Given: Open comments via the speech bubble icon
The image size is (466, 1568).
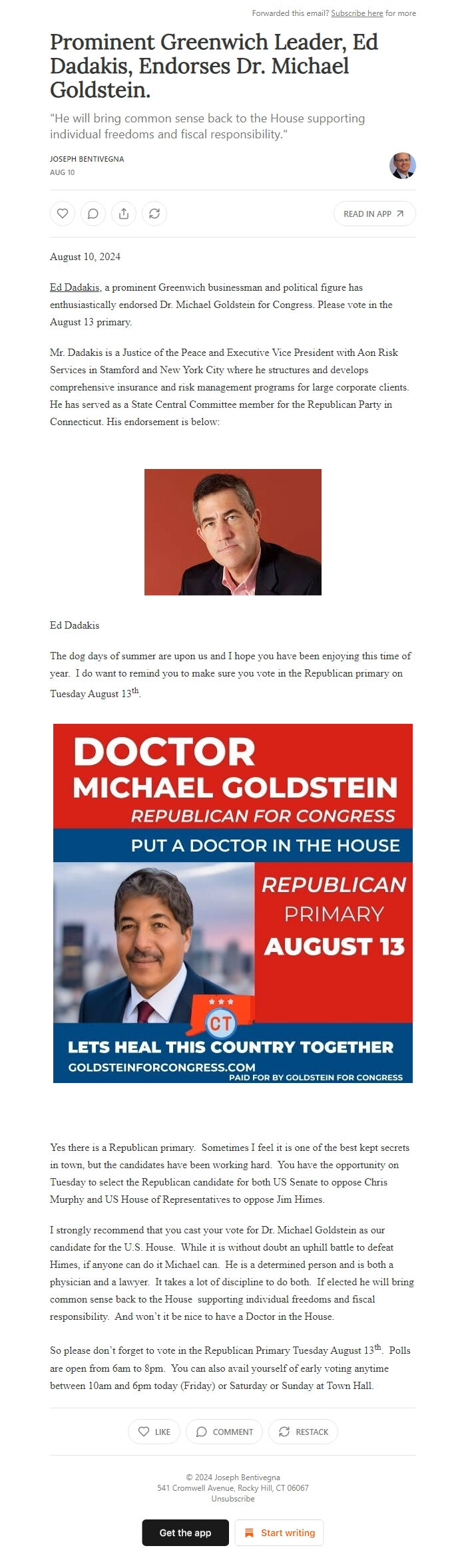Looking at the screenshot, I should point(93,214).
